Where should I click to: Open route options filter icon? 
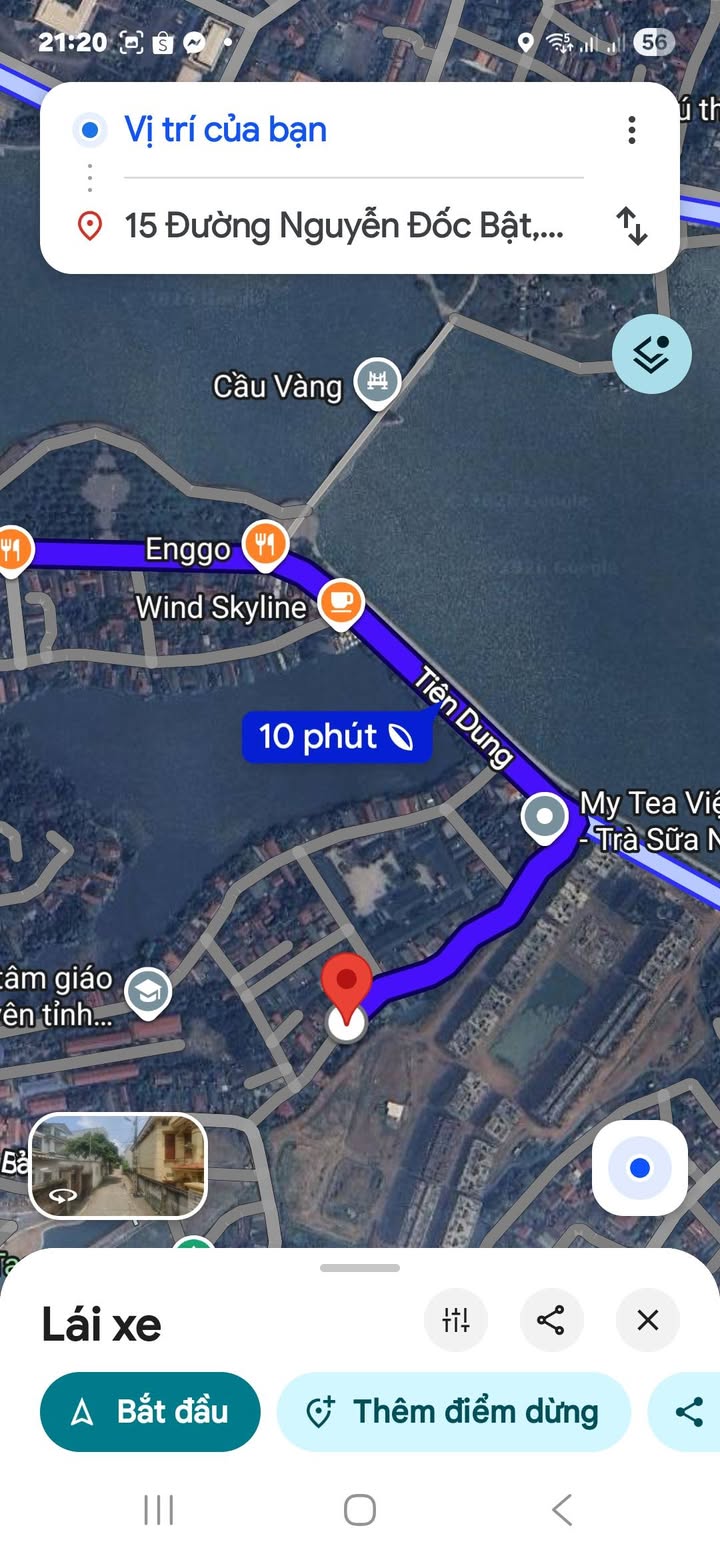(456, 1321)
